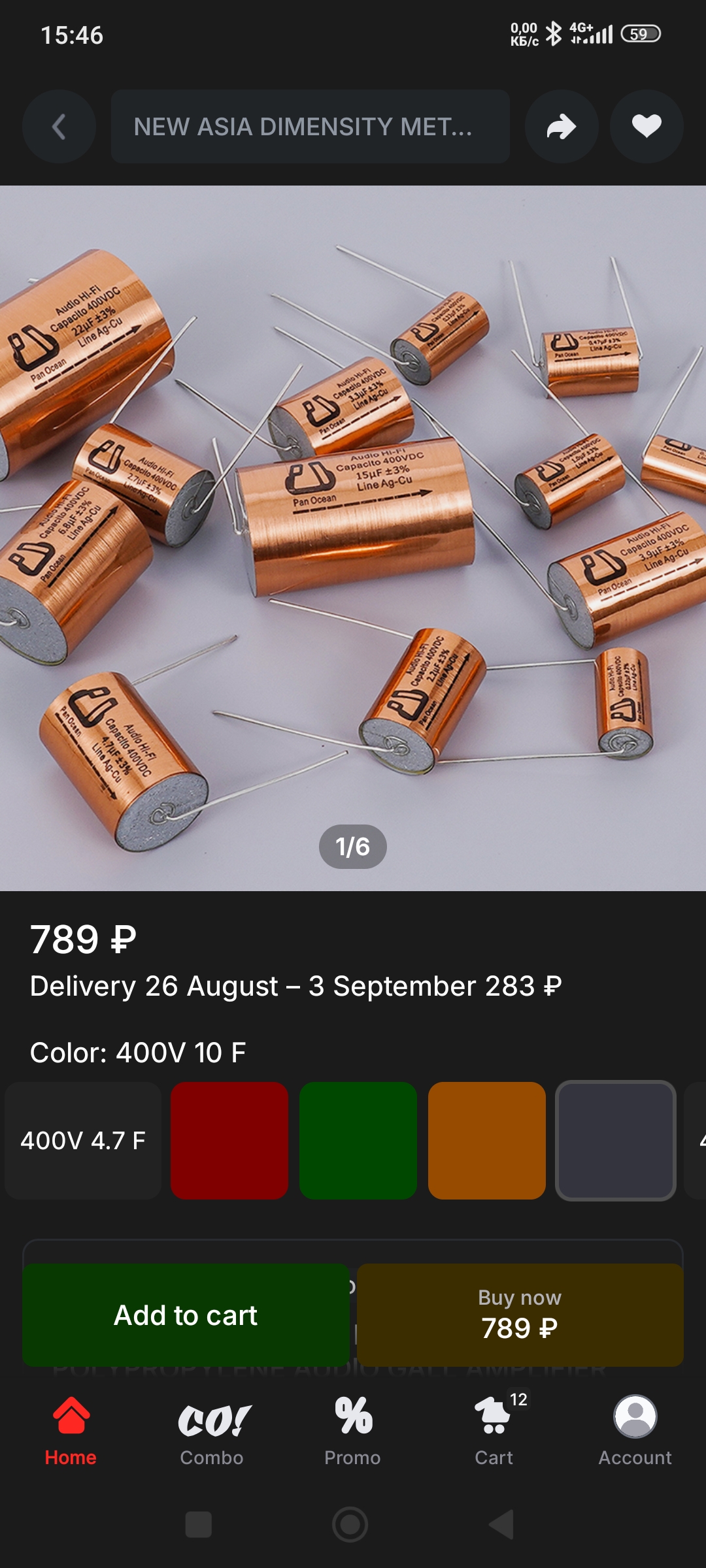This screenshot has width=706, height=1568.
Task: Open the capacitor product photo
Action: (353, 538)
